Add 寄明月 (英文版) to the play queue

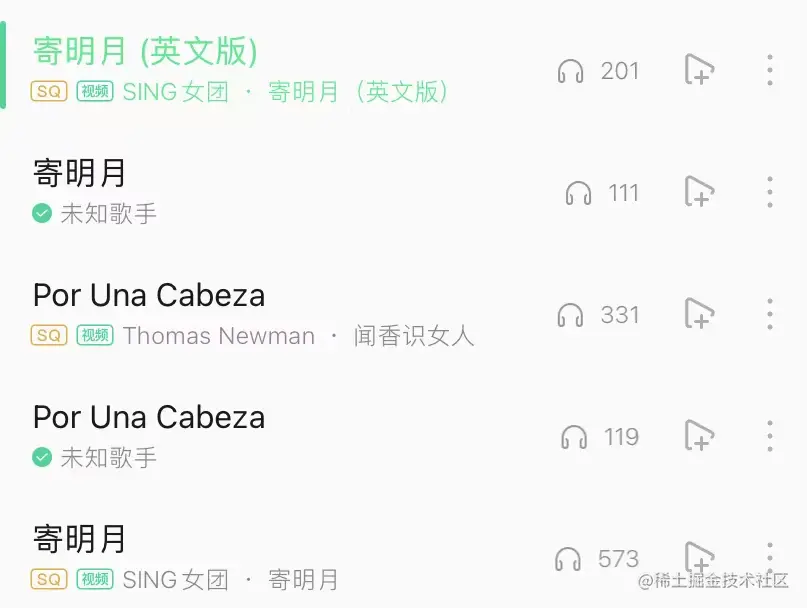[699, 70]
